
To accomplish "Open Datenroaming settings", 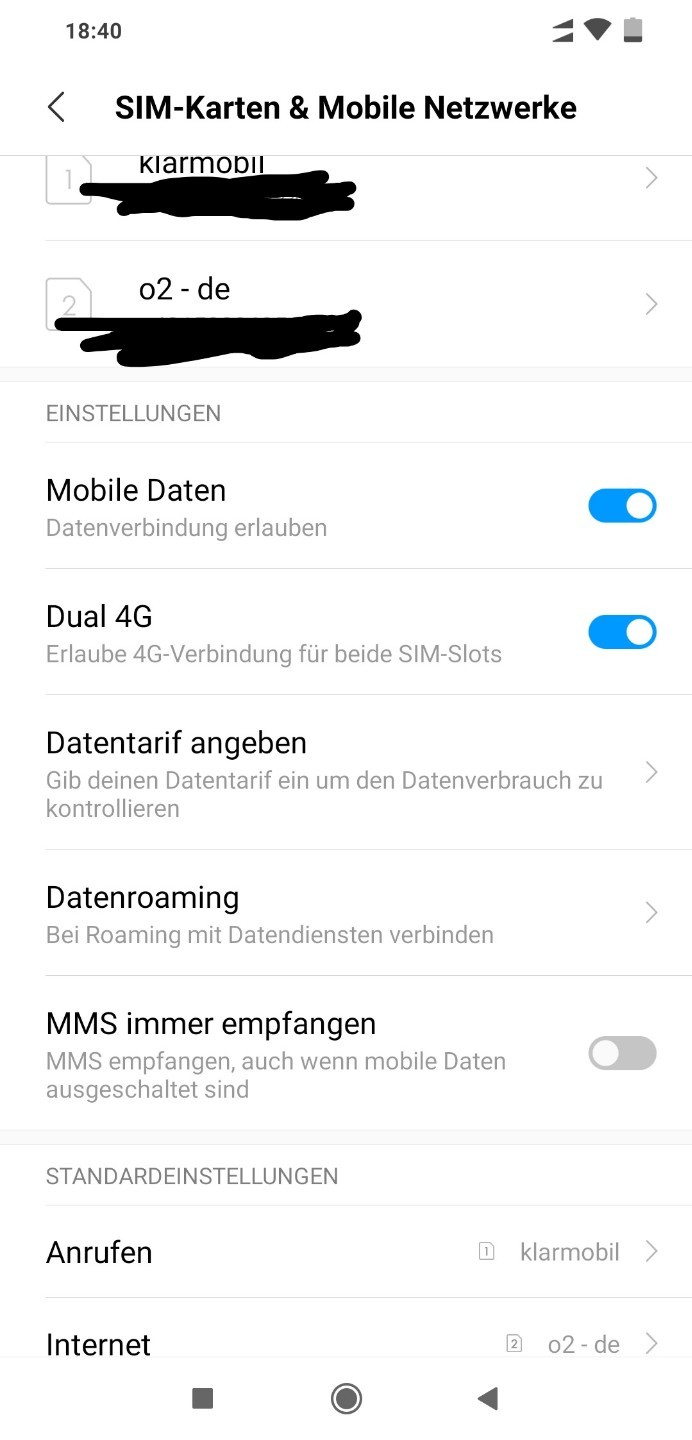I will click(x=346, y=912).
